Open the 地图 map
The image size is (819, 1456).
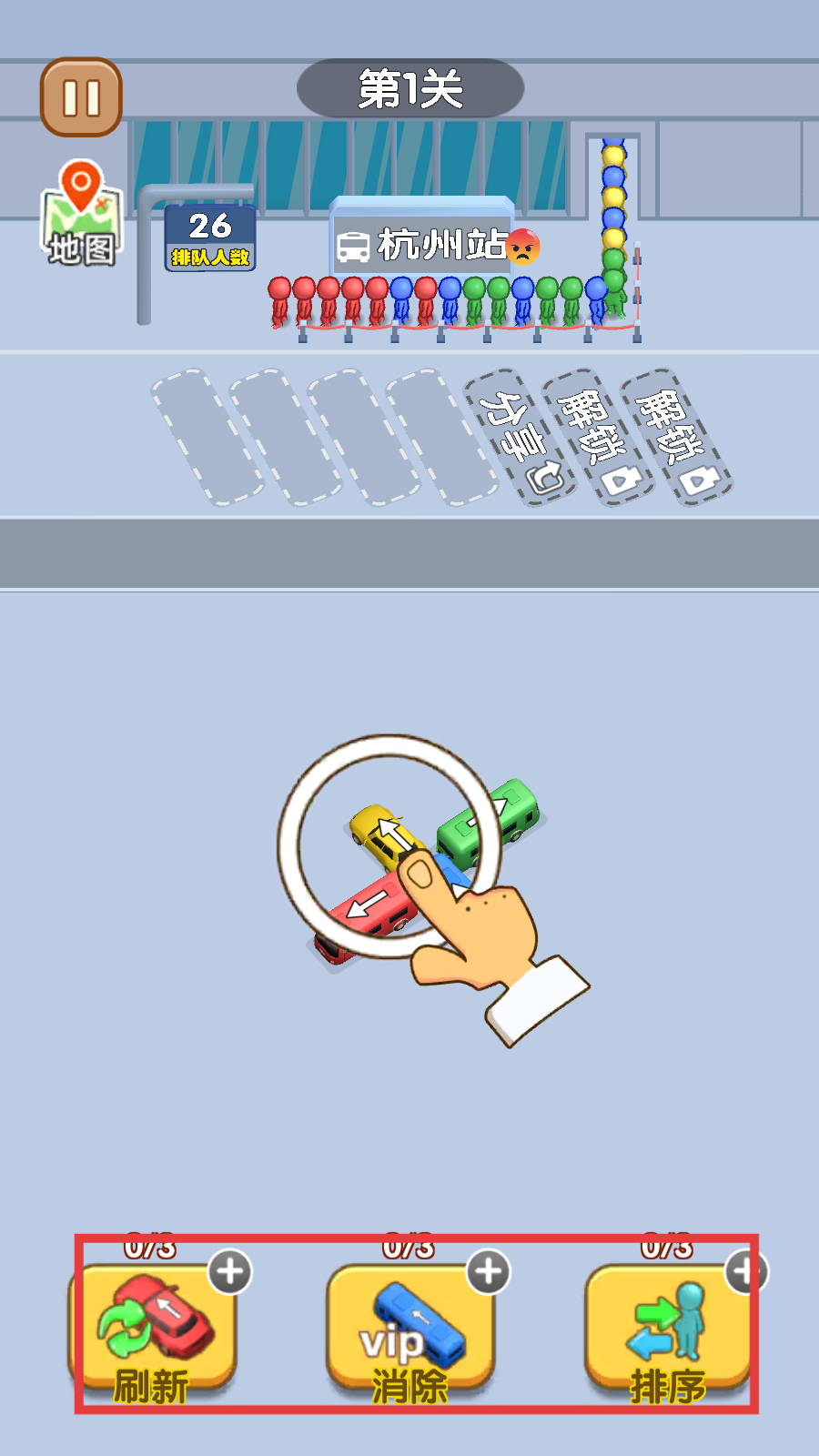click(x=81, y=217)
